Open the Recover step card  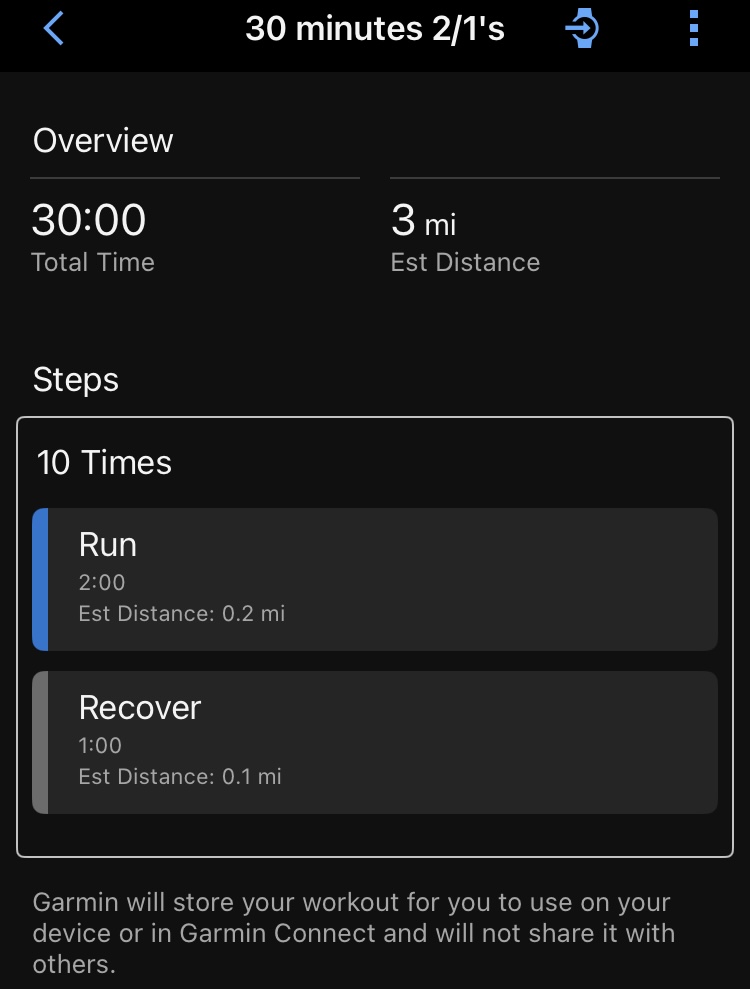(x=375, y=742)
